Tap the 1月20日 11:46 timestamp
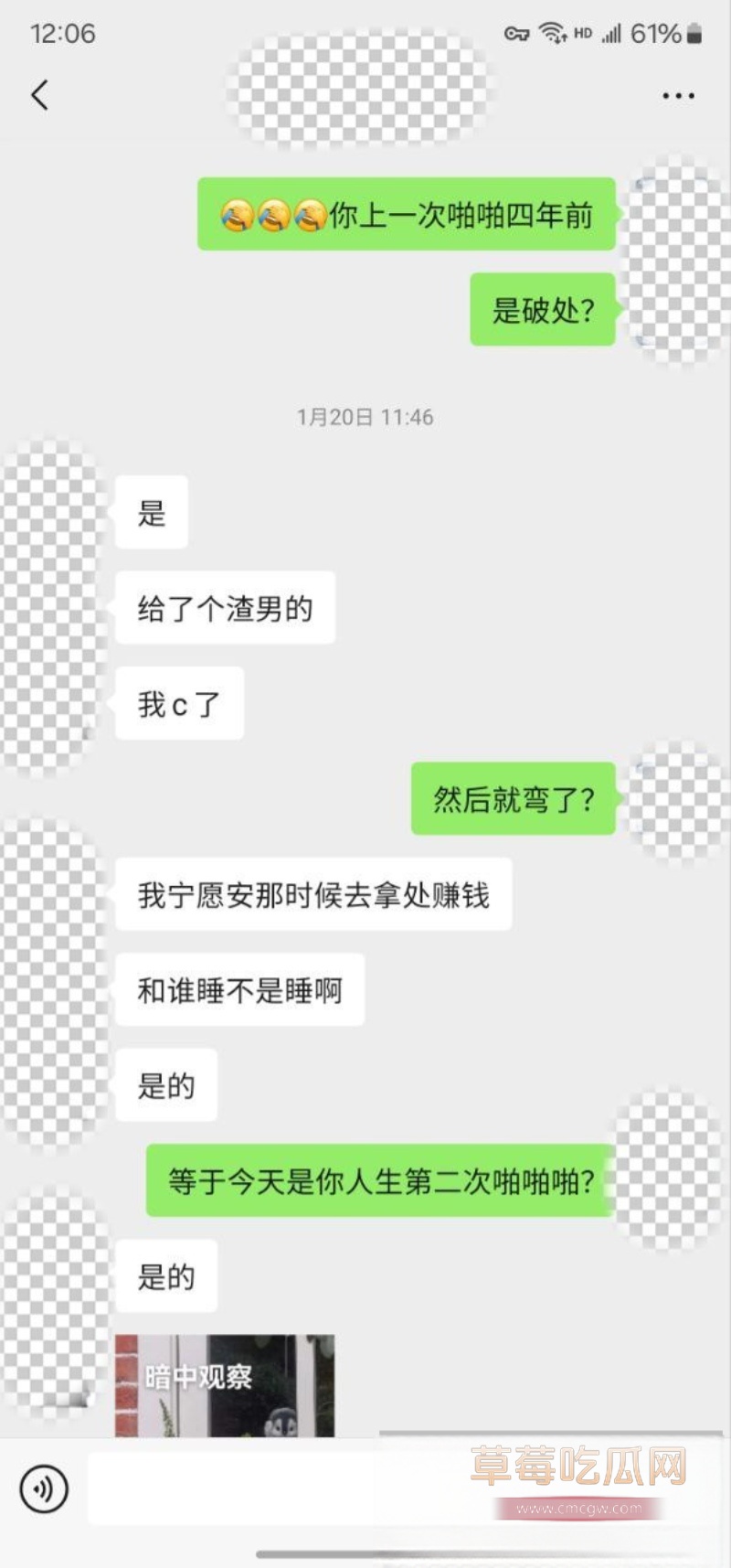The image size is (731, 1568). point(365,418)
